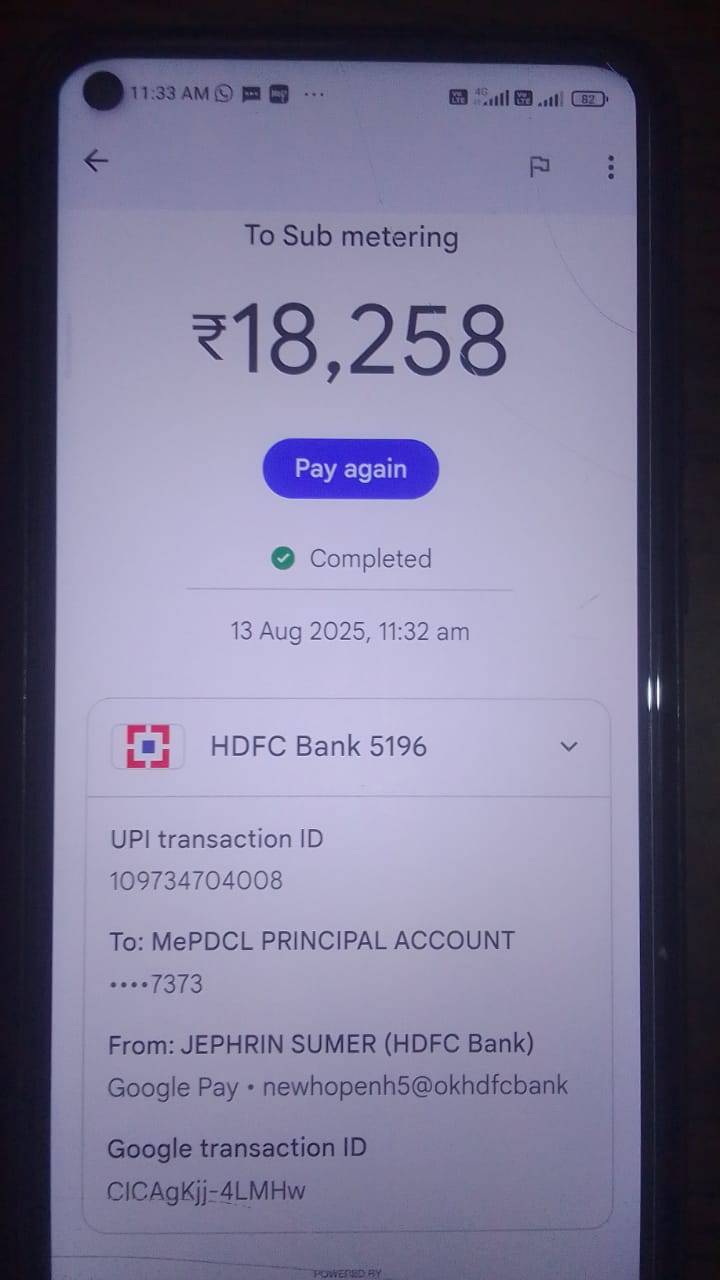
Task: Tap the flag icon to report this payment
Action: 539,167
